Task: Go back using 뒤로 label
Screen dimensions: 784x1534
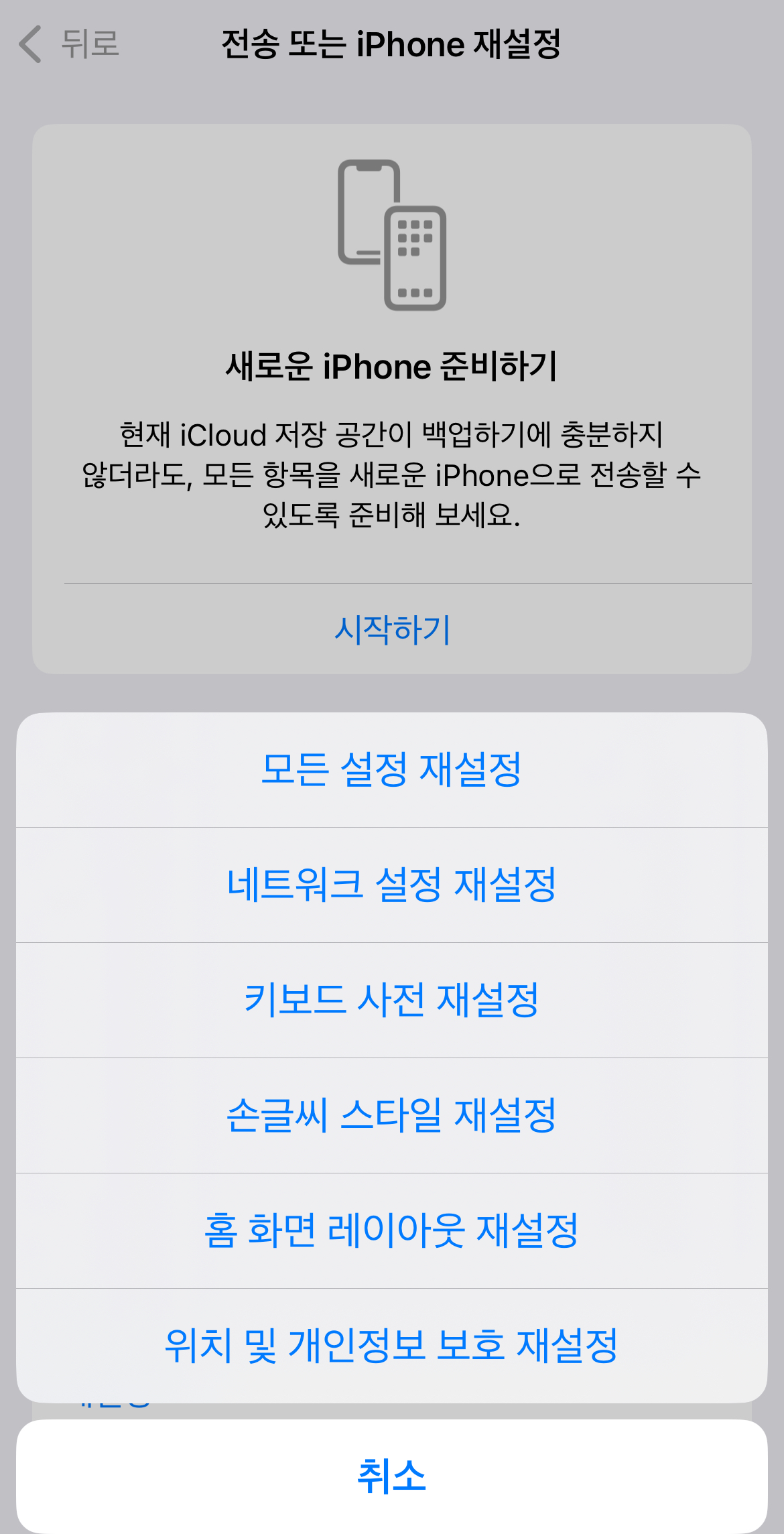Action: (90, 42)
